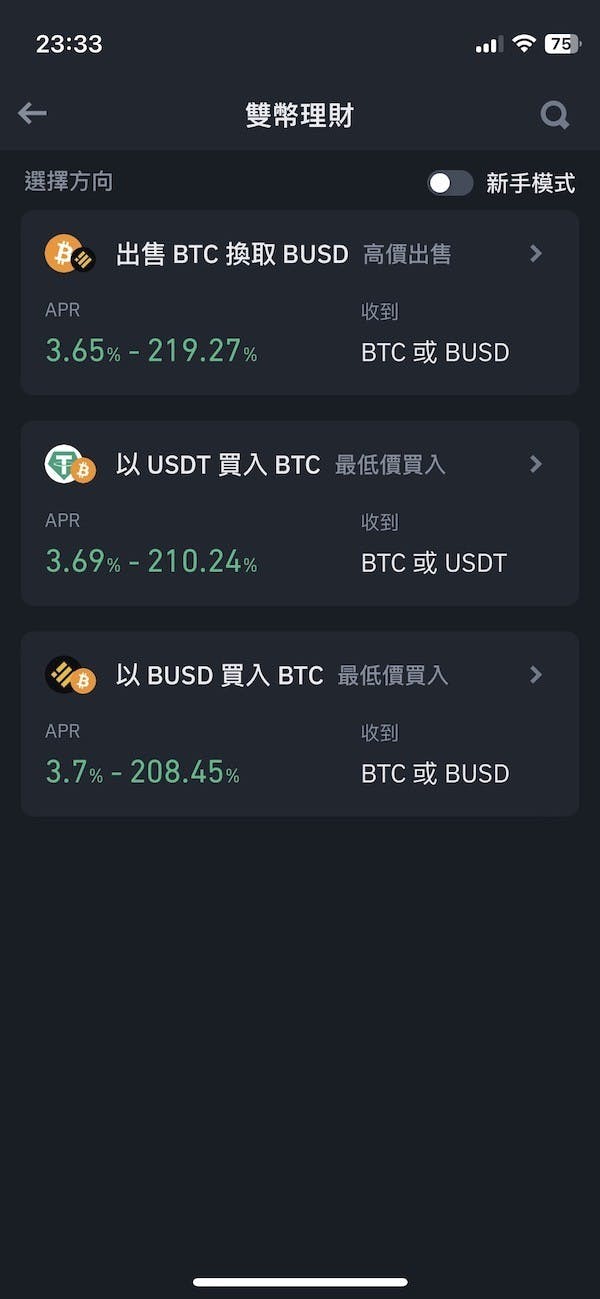600x1299 pixels.
Task: Select the 以 USDT 買入 BTC card
Action: [299, 512]
